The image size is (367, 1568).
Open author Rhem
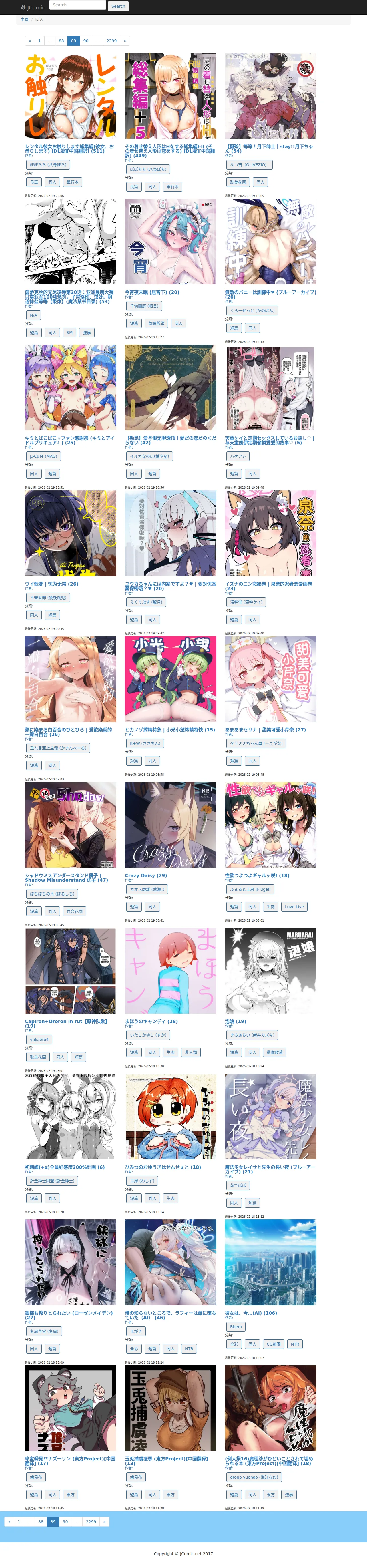tap(236, 1326)
